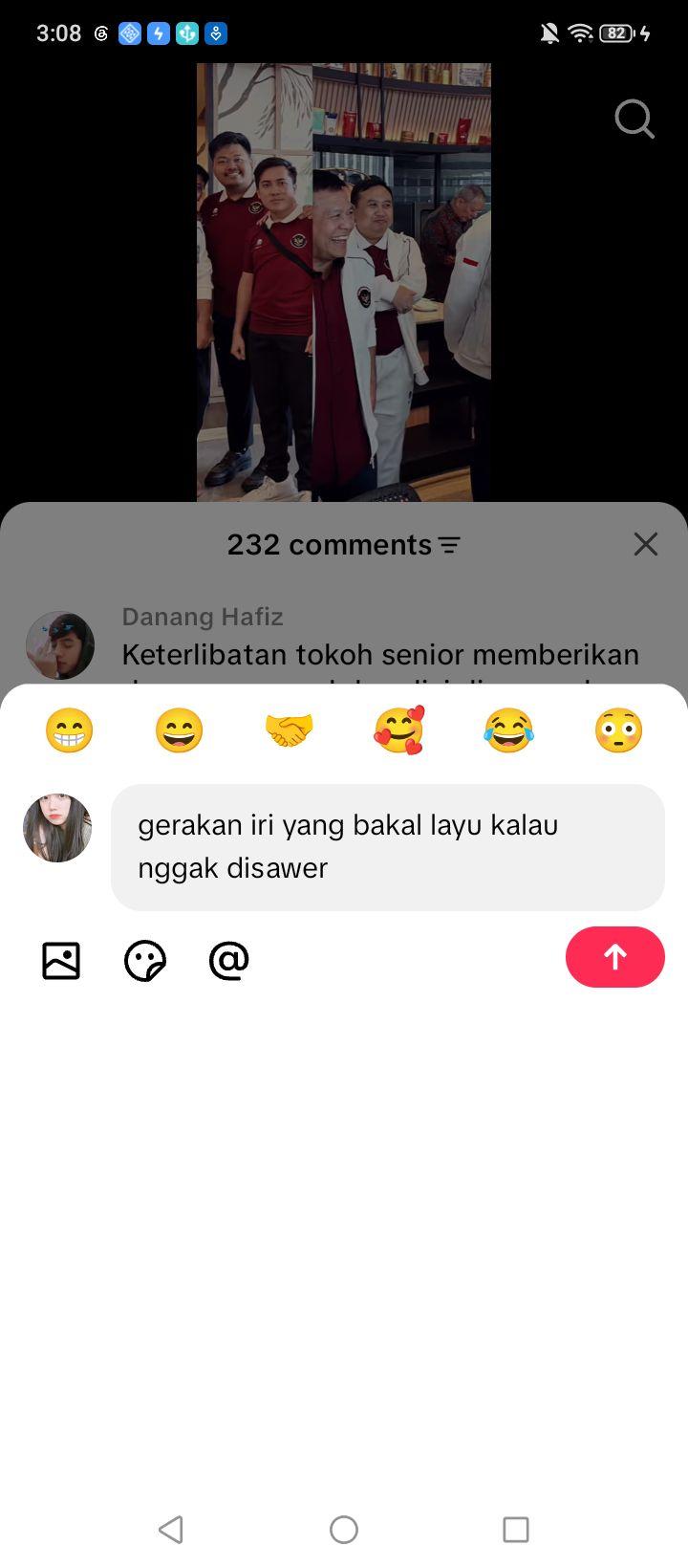Insert the handshake emoji
This screenshot has width=688, height=1568.
[x=289, y=731]
